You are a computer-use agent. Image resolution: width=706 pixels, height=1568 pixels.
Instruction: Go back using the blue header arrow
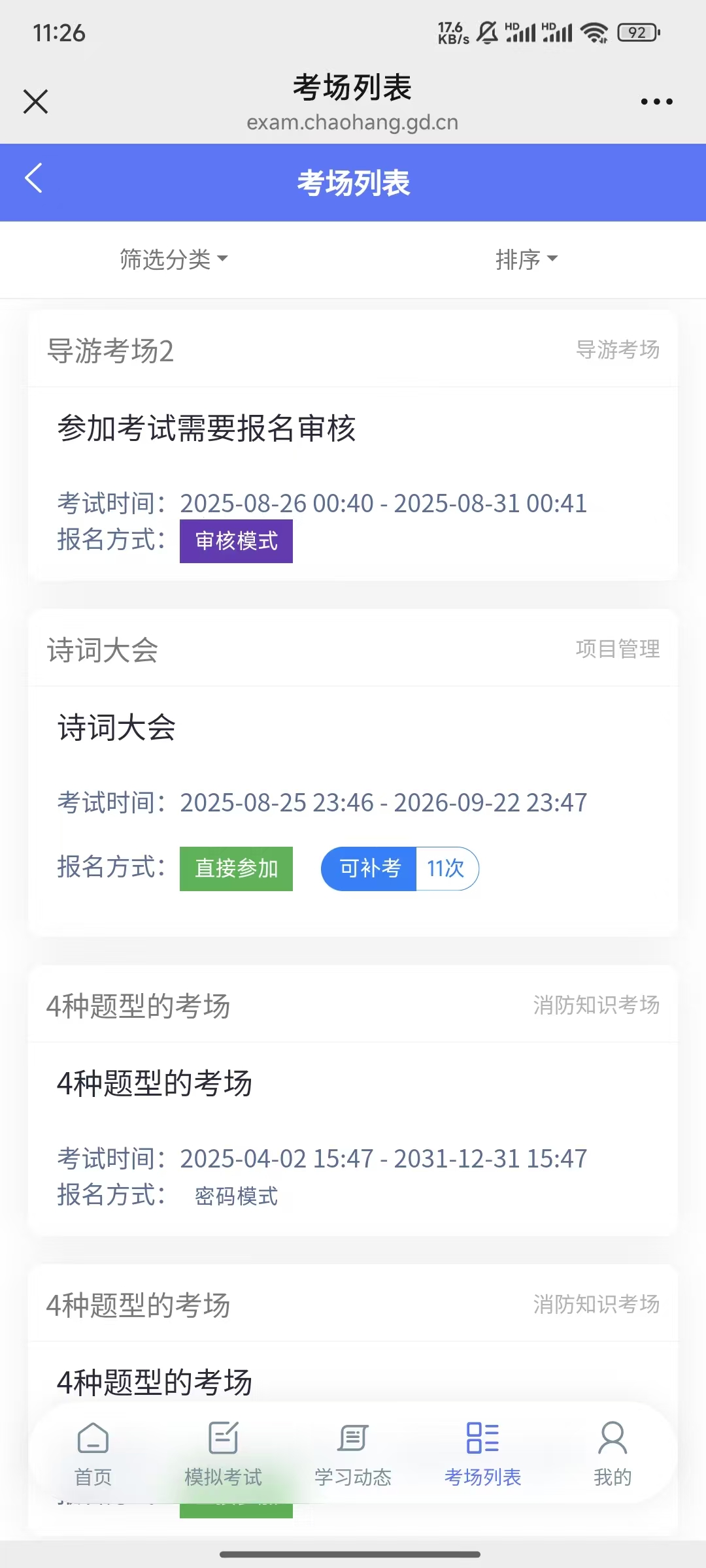pyautogui.click(x=34, y=179)
